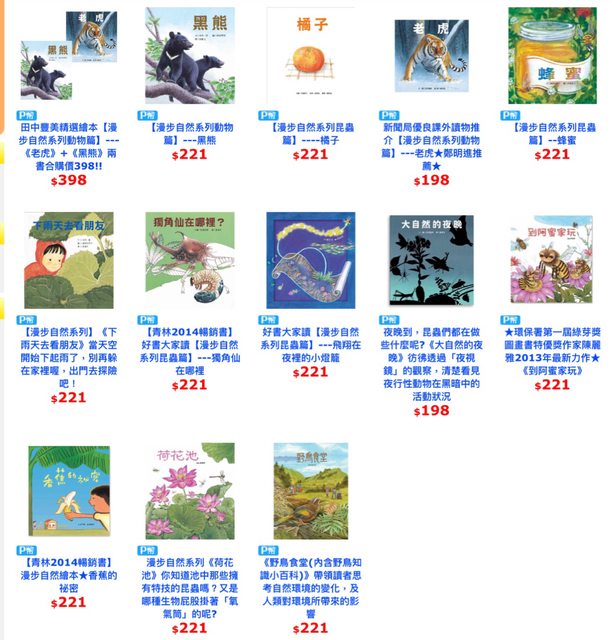Open the 黑熊 book cover
This screenshot has width=612, height=640.
[189, 55]
